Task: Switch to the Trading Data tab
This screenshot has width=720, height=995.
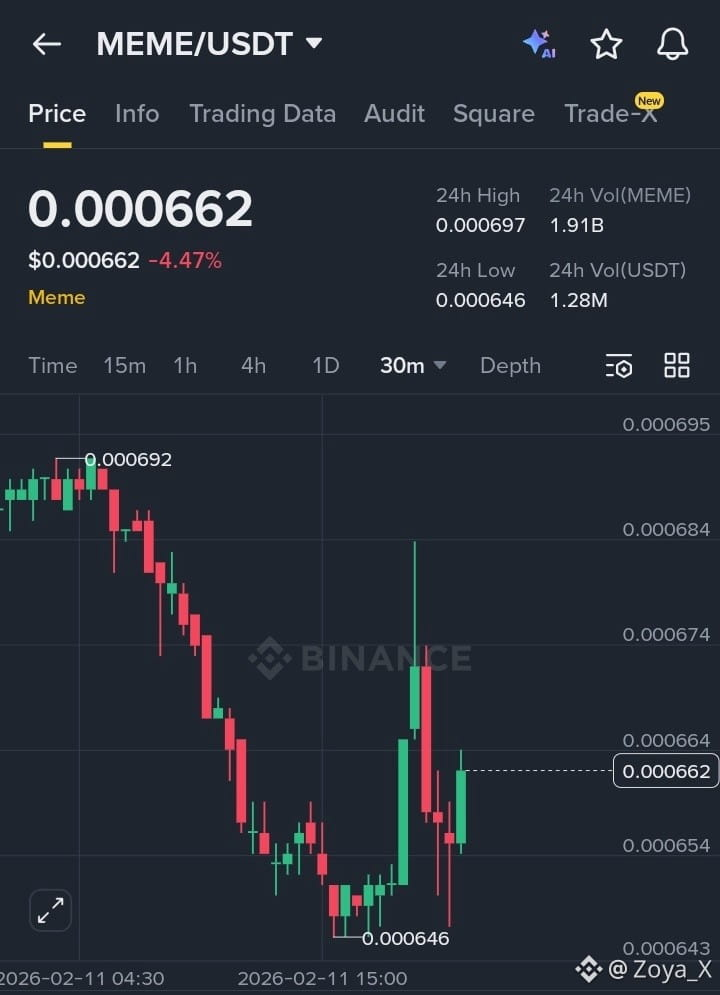Action: [x=262, y=114]
